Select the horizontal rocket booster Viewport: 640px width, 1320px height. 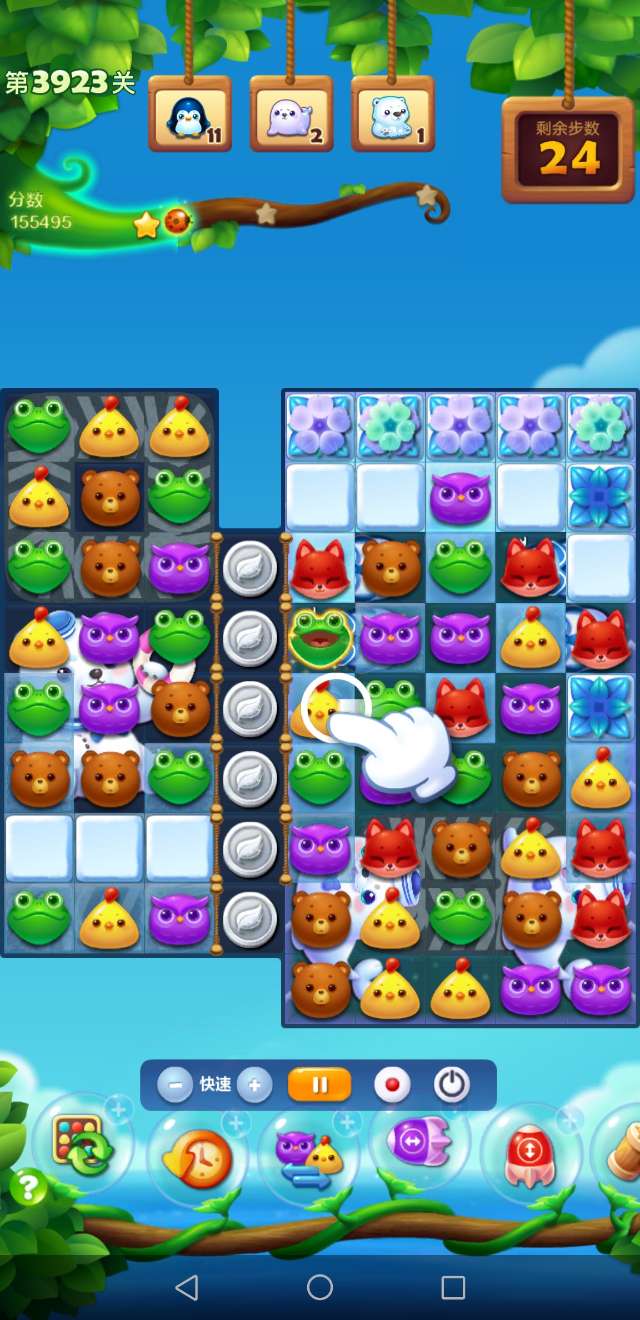[x=420, y=1141]
